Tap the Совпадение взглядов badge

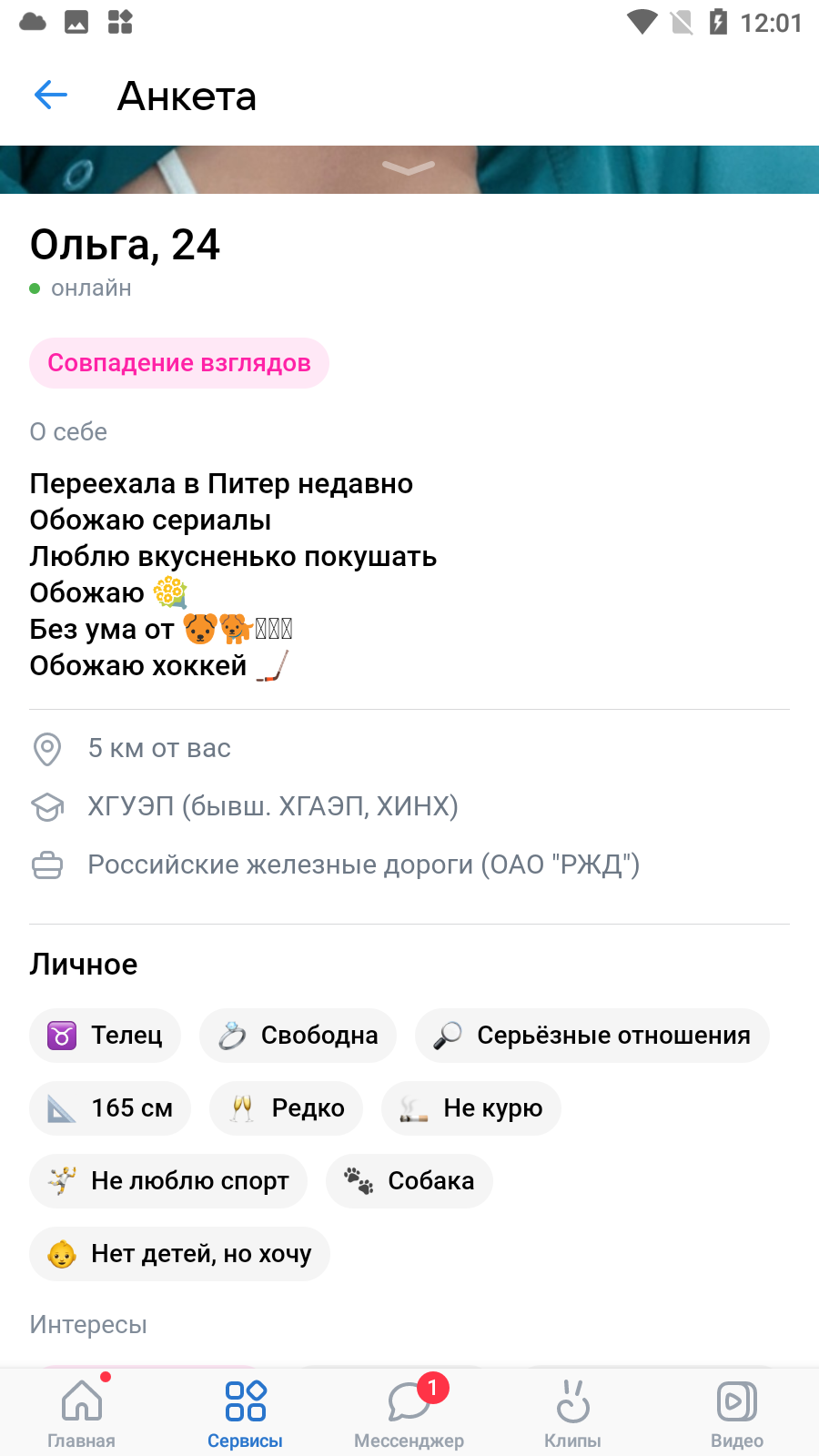pos(179,363)
